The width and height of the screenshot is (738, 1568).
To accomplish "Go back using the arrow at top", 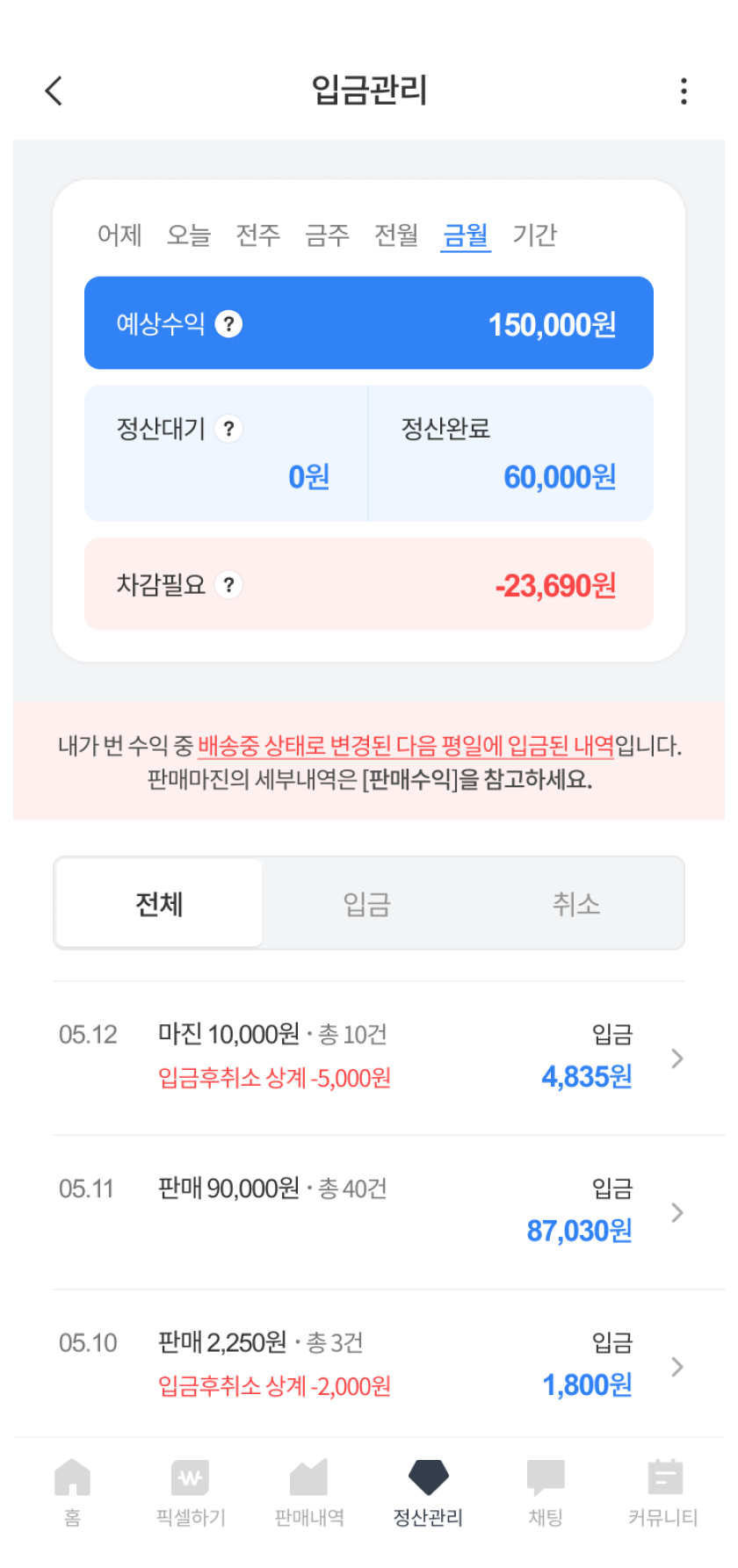I will (54, 90).
